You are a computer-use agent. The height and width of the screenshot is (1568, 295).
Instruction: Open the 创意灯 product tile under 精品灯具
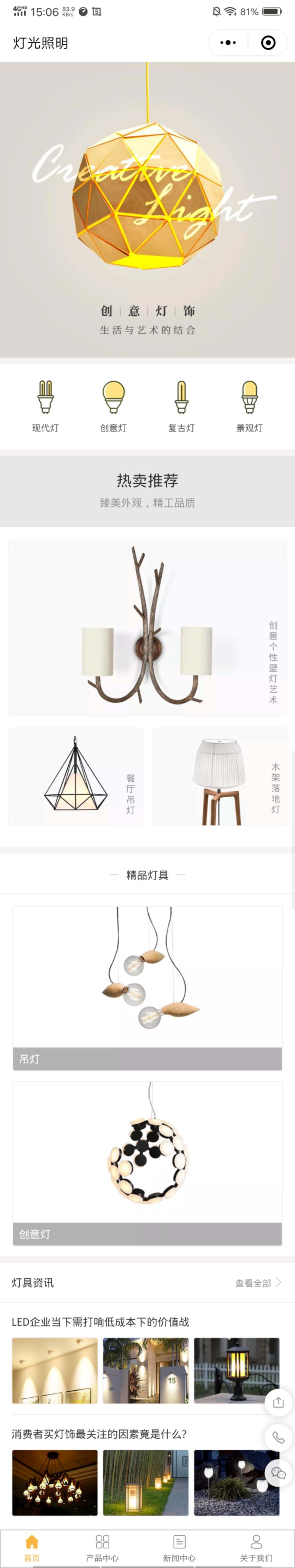(x=147, y=1163)
